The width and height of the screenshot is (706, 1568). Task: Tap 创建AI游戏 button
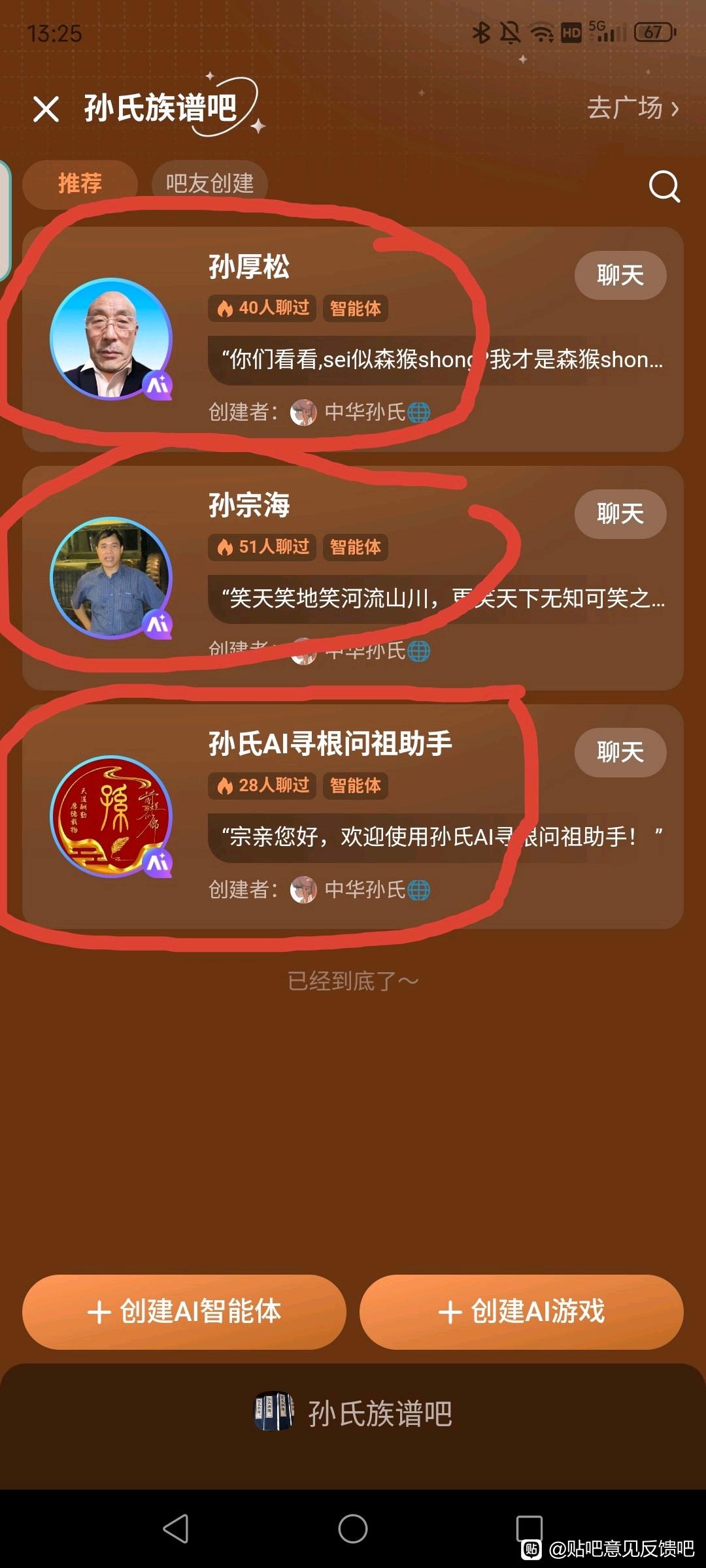pos(522,1312)
